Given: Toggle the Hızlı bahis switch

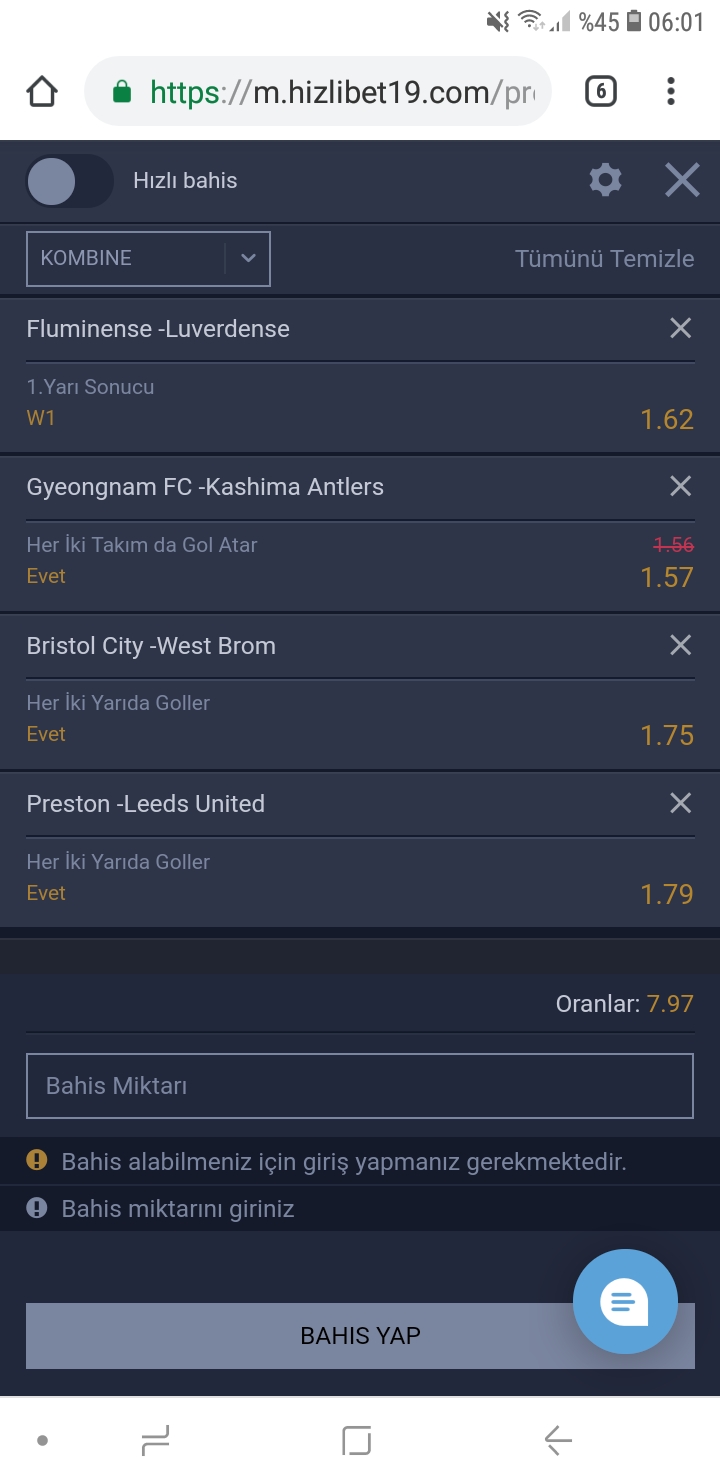Looking at the screenshot, I should click(x=70, y=181).
